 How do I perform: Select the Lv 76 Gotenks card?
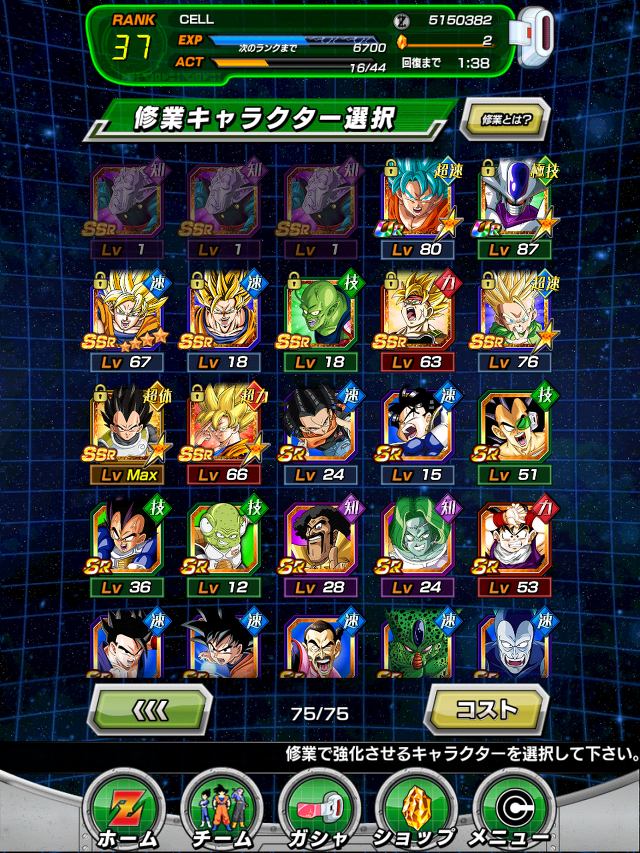click(x=513, y=314)
